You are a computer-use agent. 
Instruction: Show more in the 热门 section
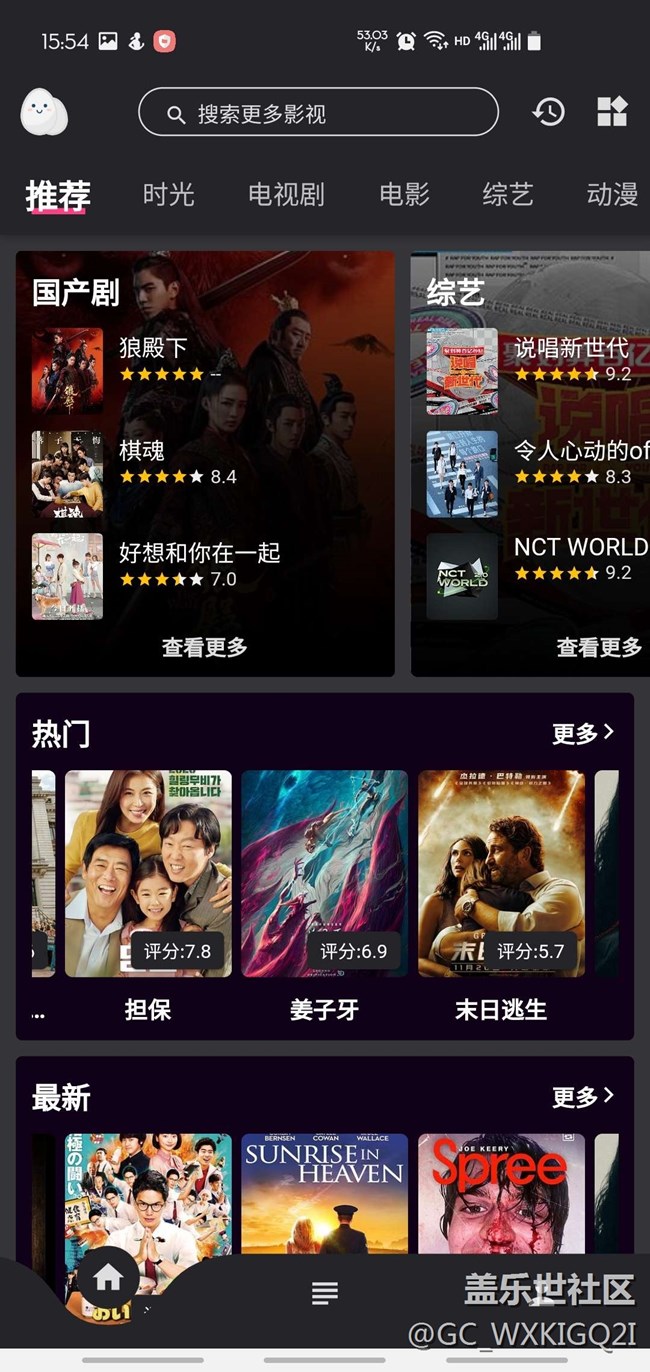click(x=583, y=733)
